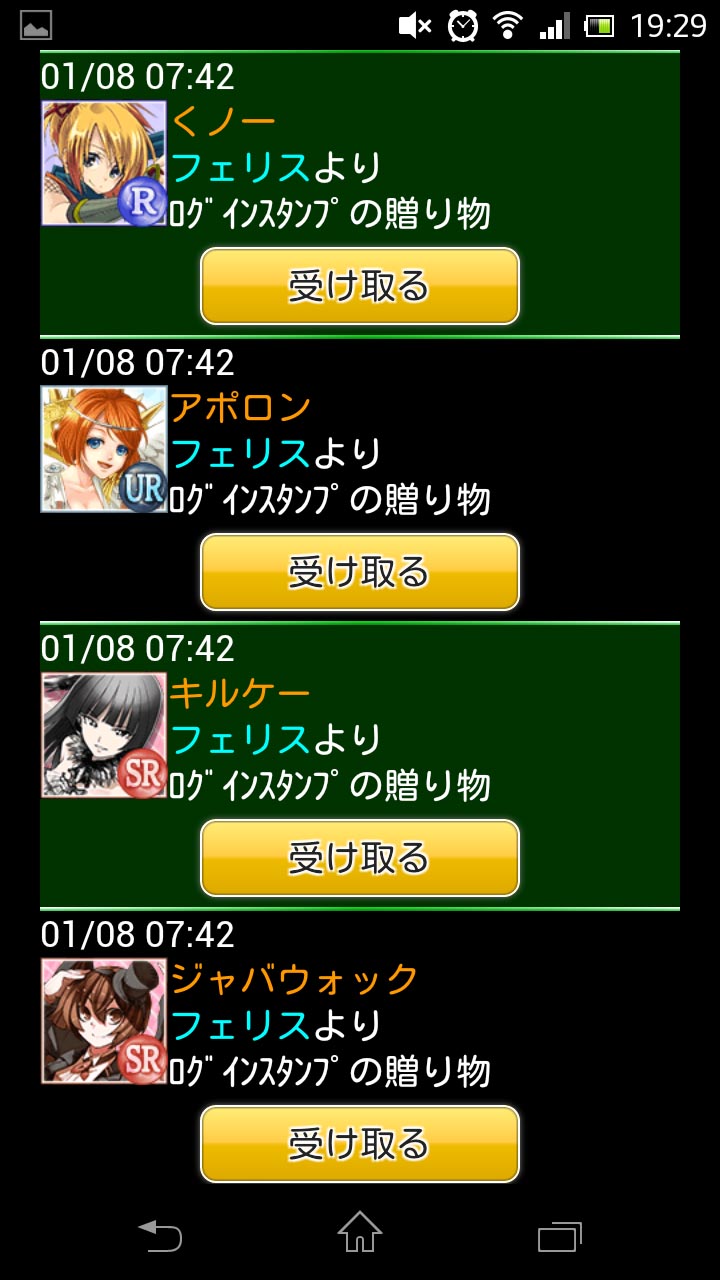View the アポロン UR card image
Screen dimensions: 720x1280
pyautogui.click(x=104, y=449)
